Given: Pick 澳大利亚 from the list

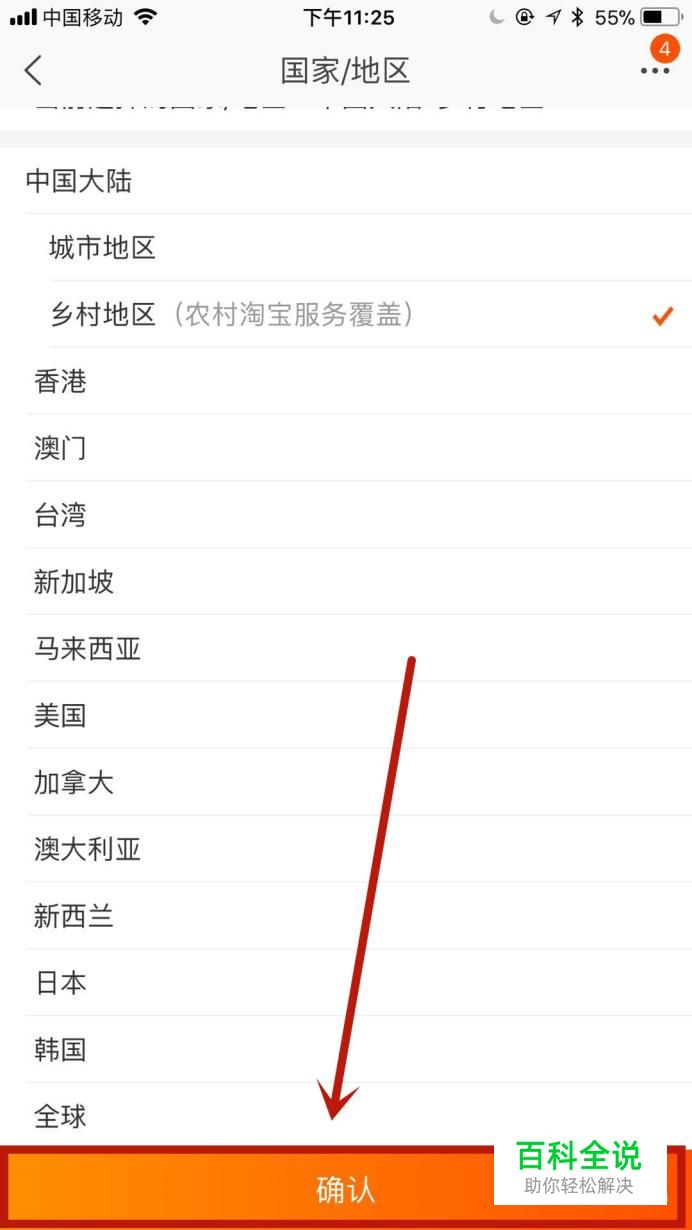Looking at the screenshot, I should click(359, 850).
